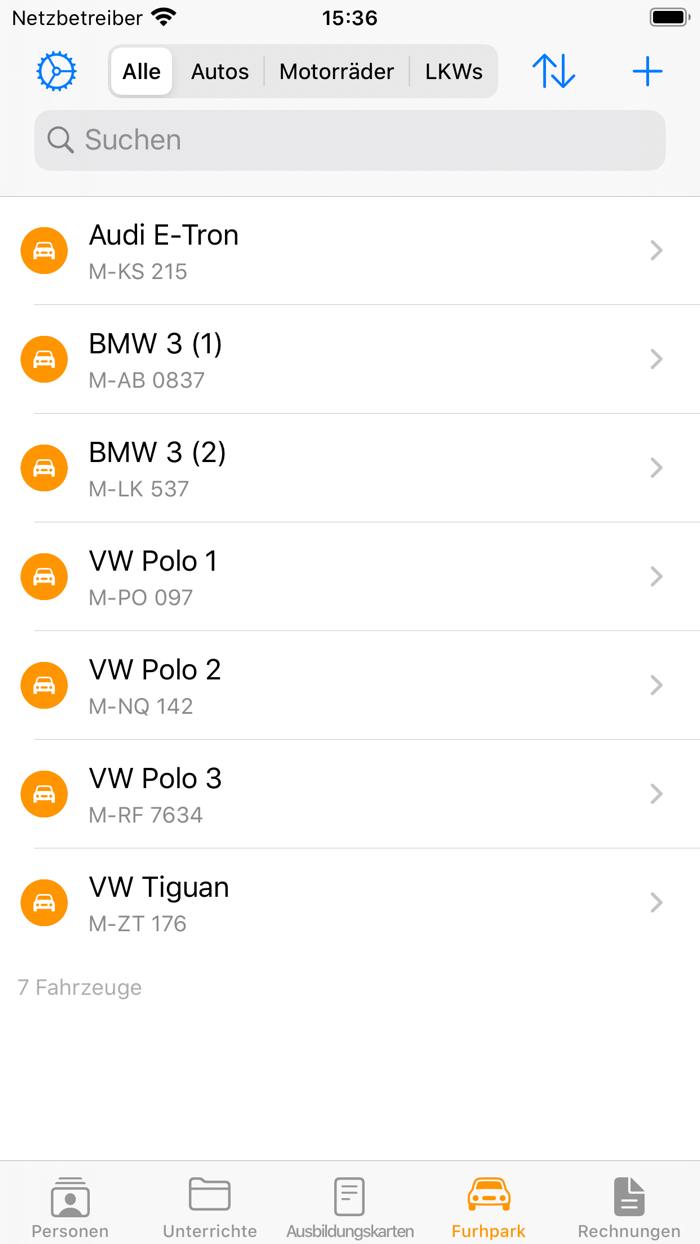This screenshot has height=1244, width=700.
Task: Show only LKWs
Action: click(453, 72)
